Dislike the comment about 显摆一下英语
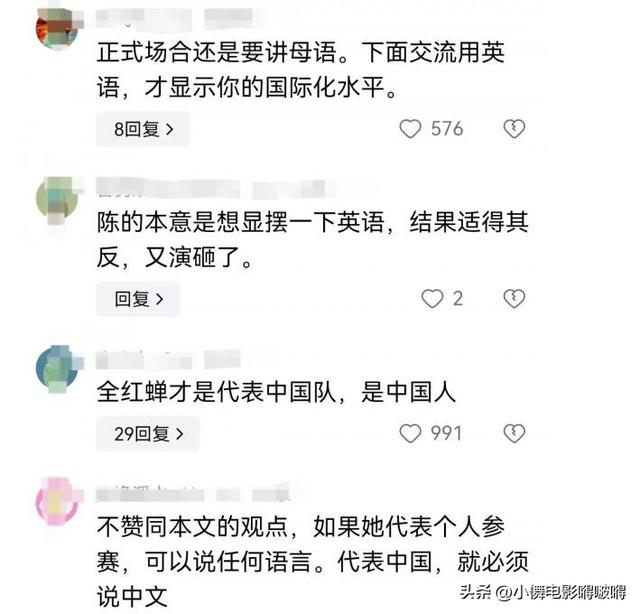Image resolution: width=640 pixels, height=614 pixels. point(513,298)
